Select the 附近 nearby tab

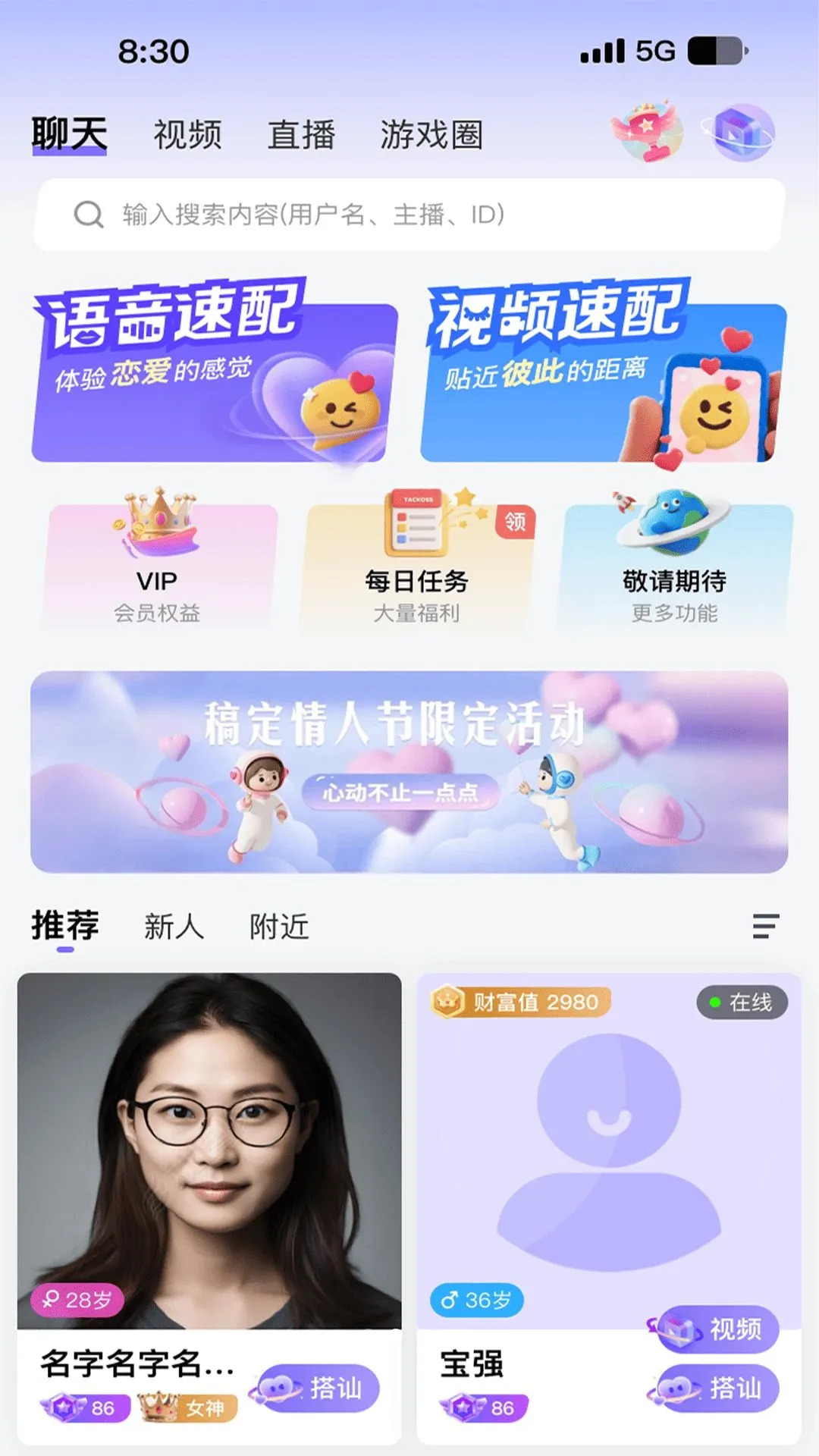(280, 926)
